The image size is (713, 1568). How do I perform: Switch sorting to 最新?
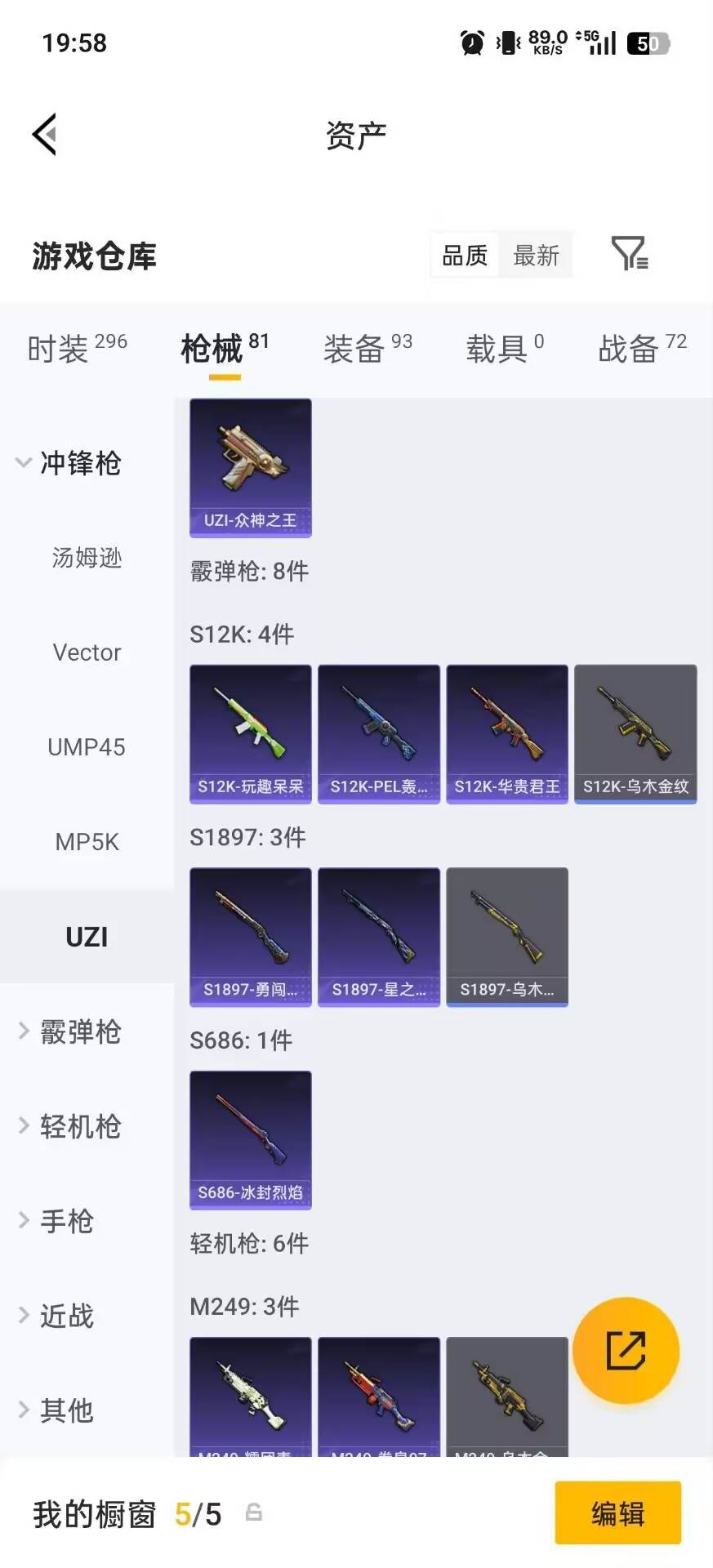point(536,254)
